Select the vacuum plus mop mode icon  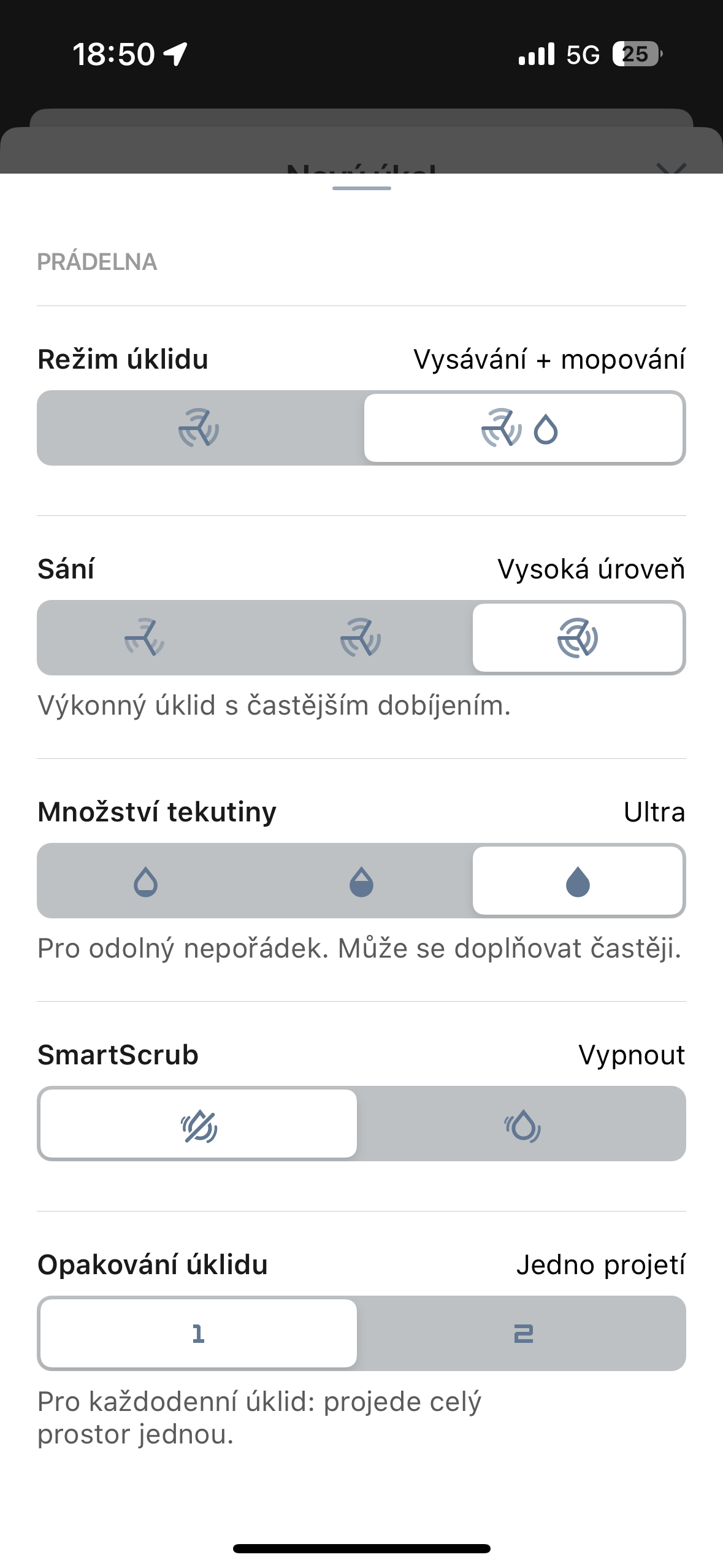(524, 428)
